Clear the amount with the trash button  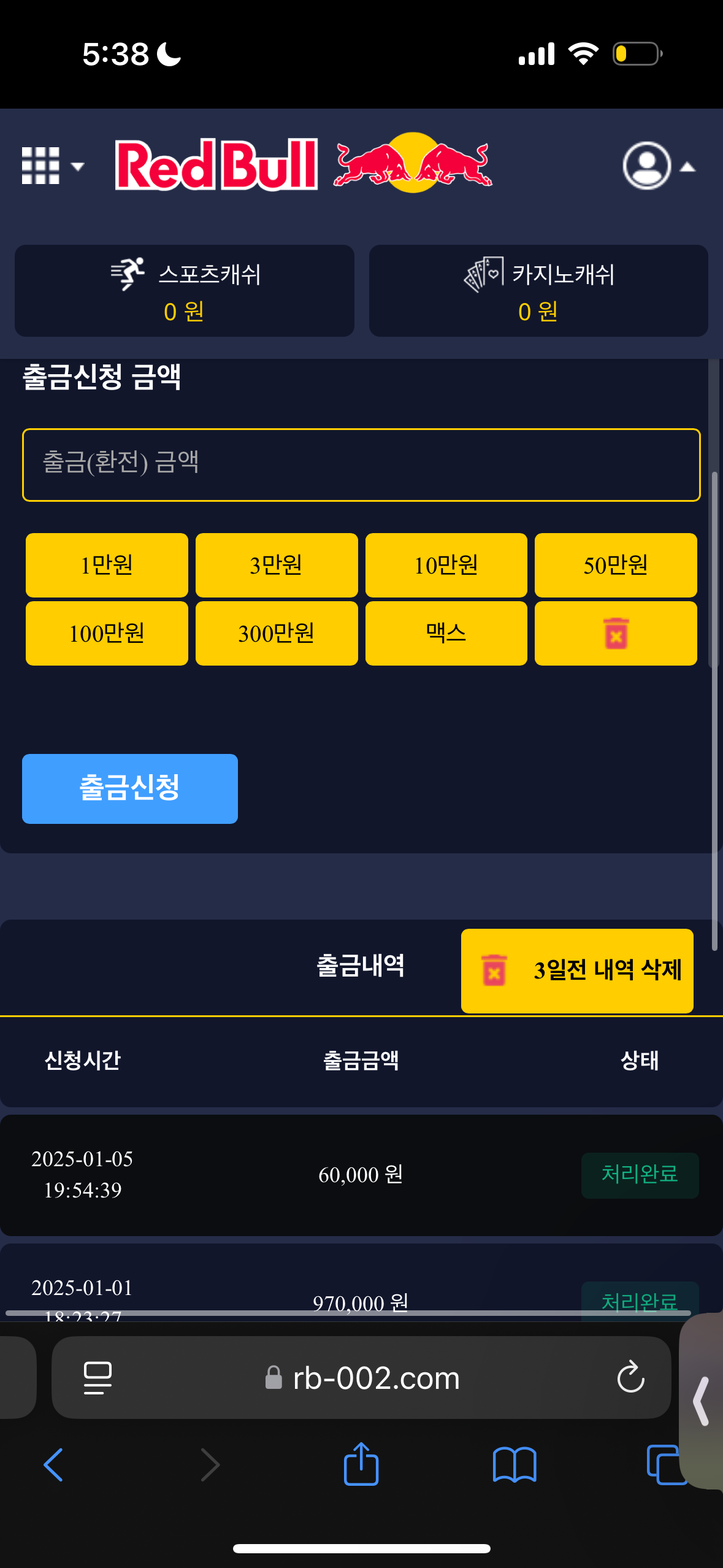(616, 633)
